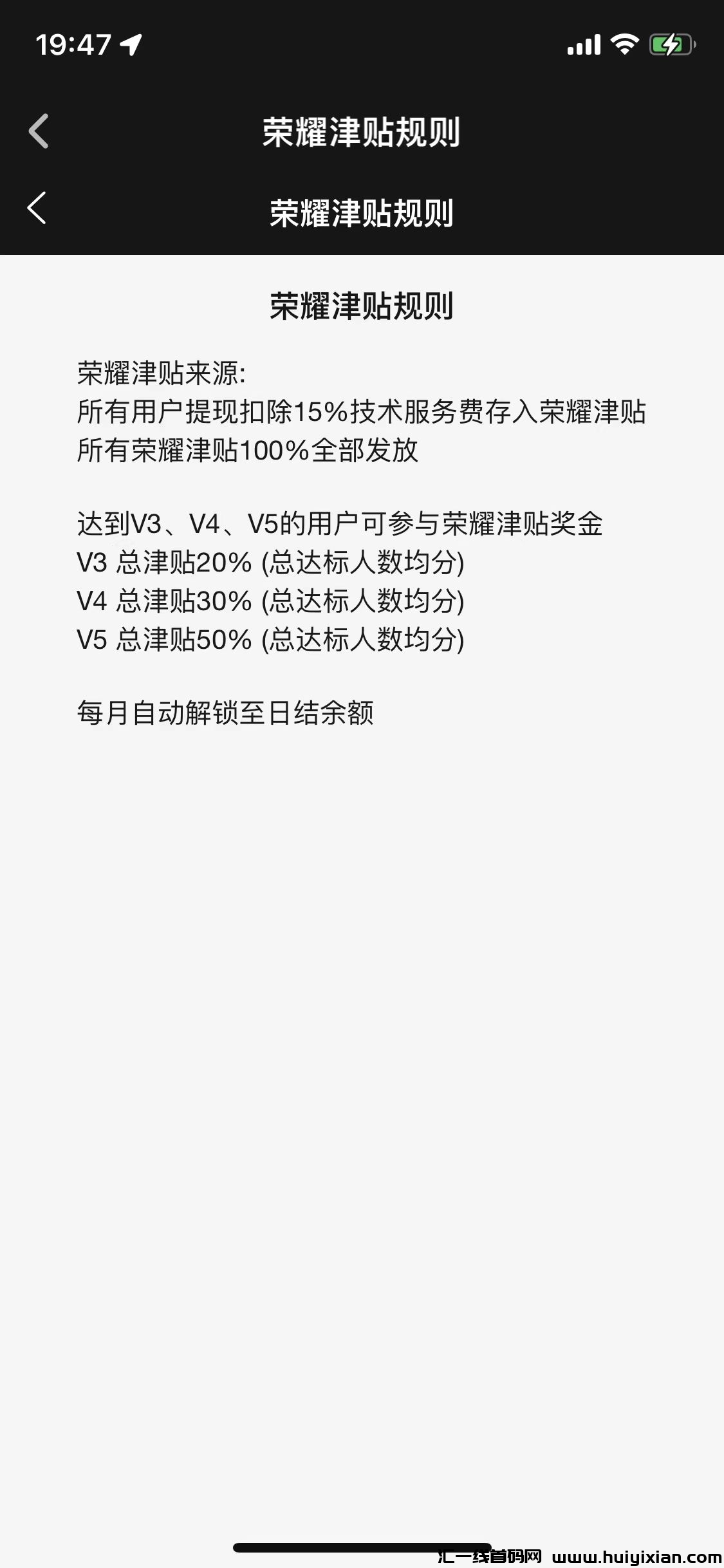This screenshot has width=724, height=1568.
Task: Collapse the page via upper back arrow
Action: [x=39, y=132]
